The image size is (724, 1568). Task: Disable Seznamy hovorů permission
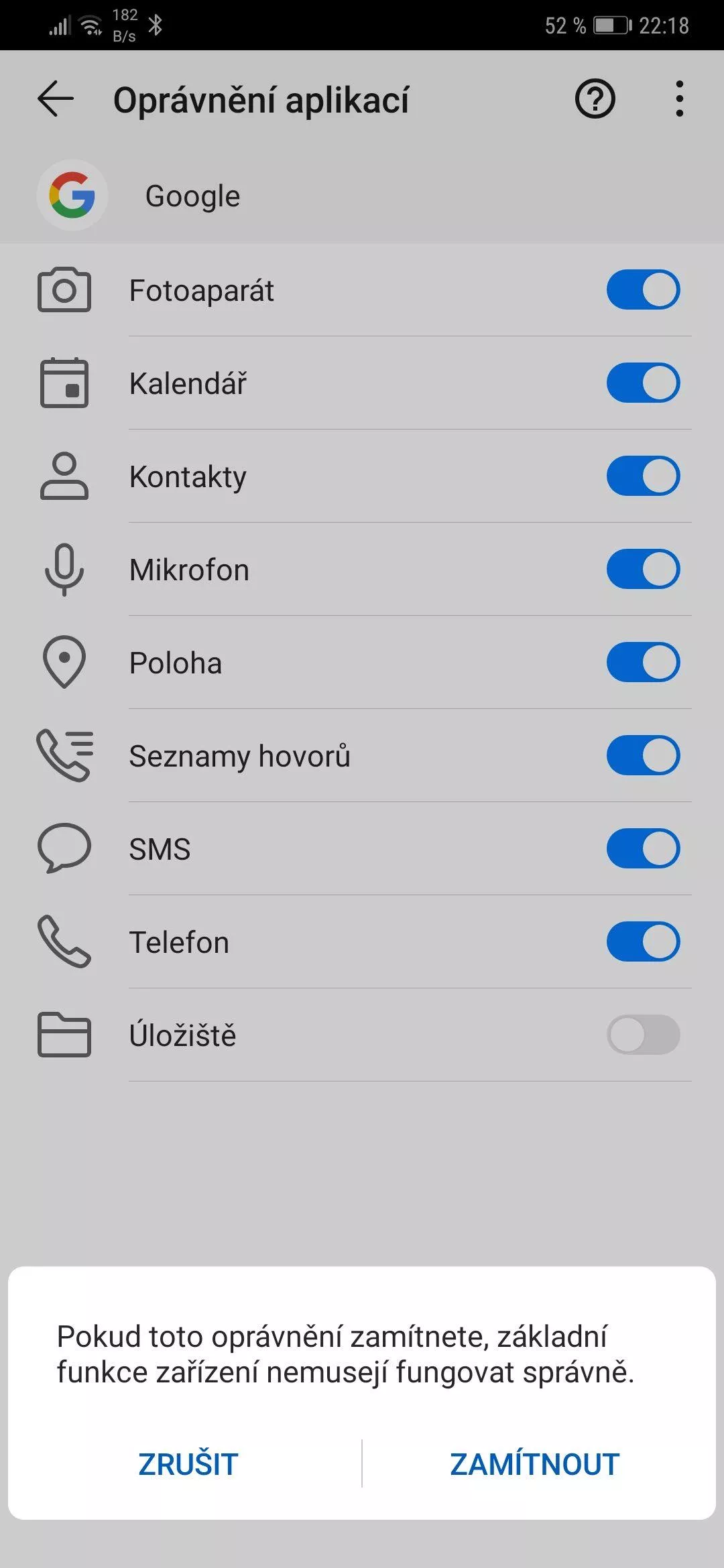point(644,755)
